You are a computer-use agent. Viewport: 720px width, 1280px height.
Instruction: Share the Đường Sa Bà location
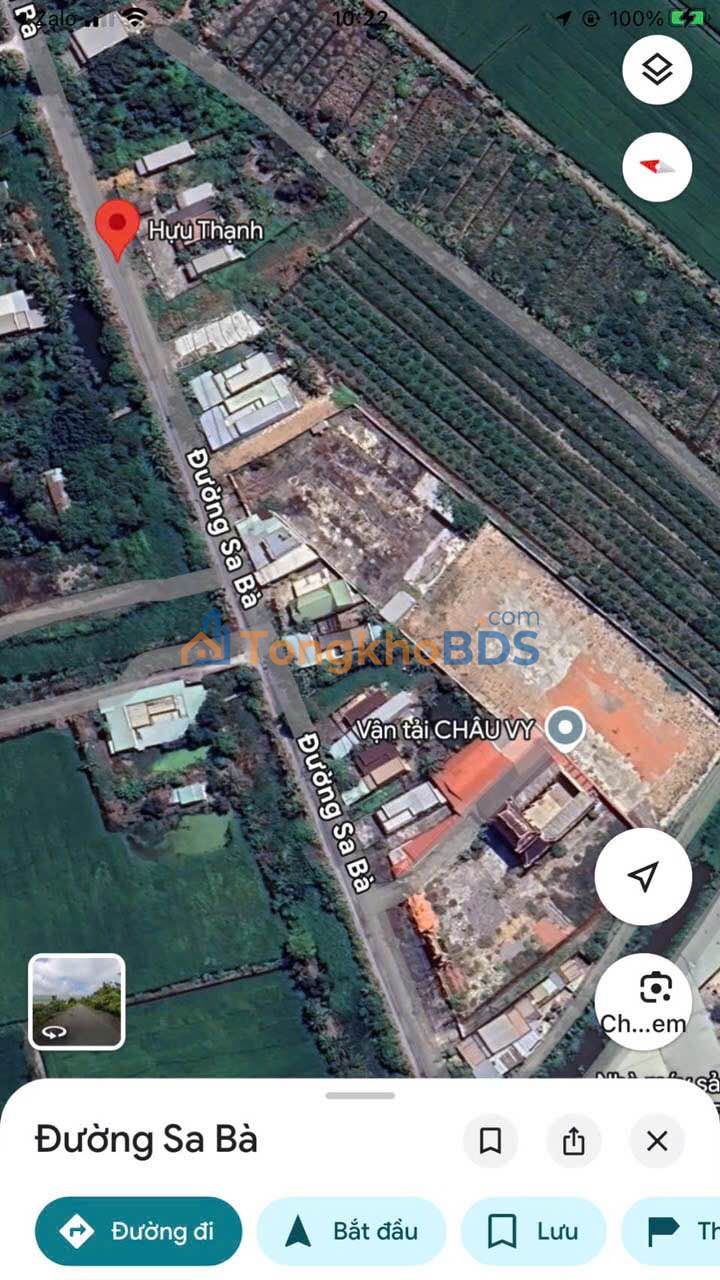point(573,1141)
